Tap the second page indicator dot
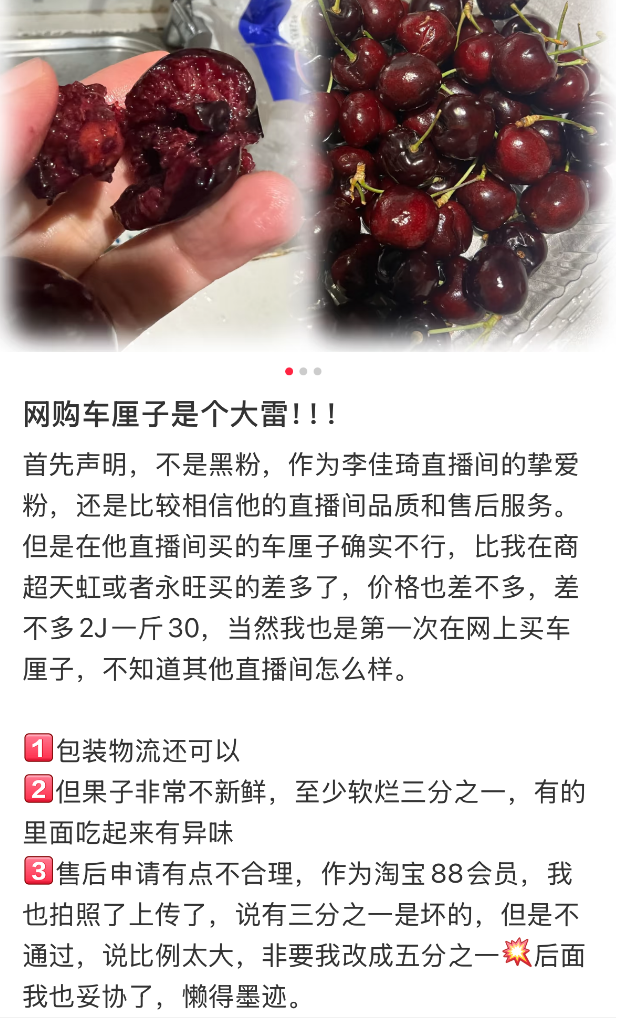This screenshot has height=1024, width=624. [304, 371]
